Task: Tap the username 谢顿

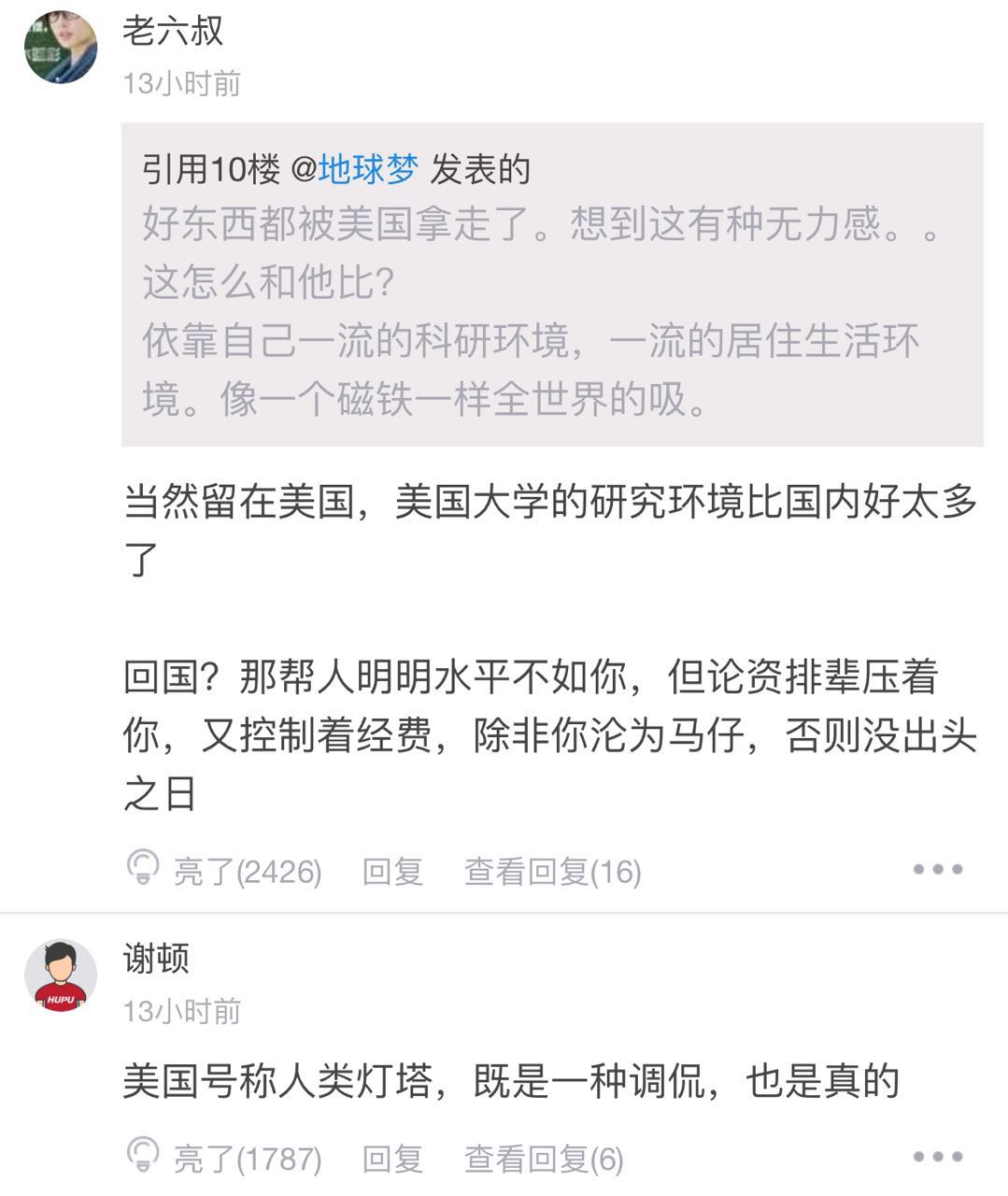Action: pos(156,958)
